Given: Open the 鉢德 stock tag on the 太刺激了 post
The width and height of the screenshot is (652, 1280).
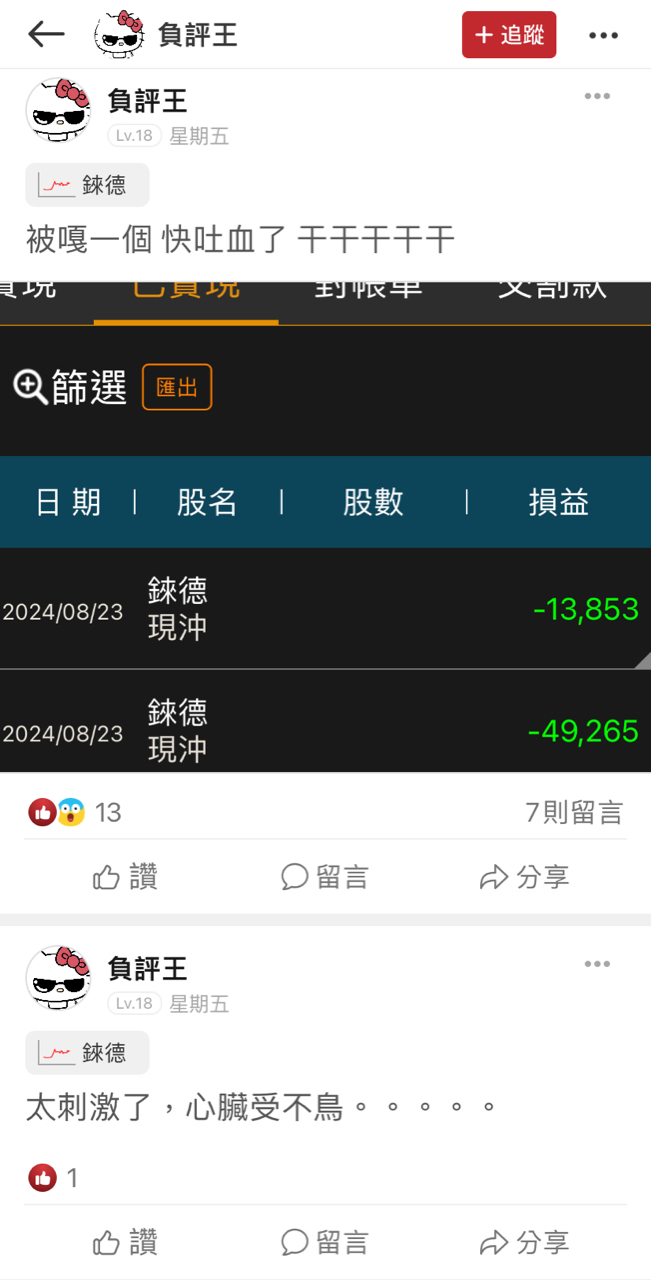Looking at the screenshot, I should click(87, 1053).
